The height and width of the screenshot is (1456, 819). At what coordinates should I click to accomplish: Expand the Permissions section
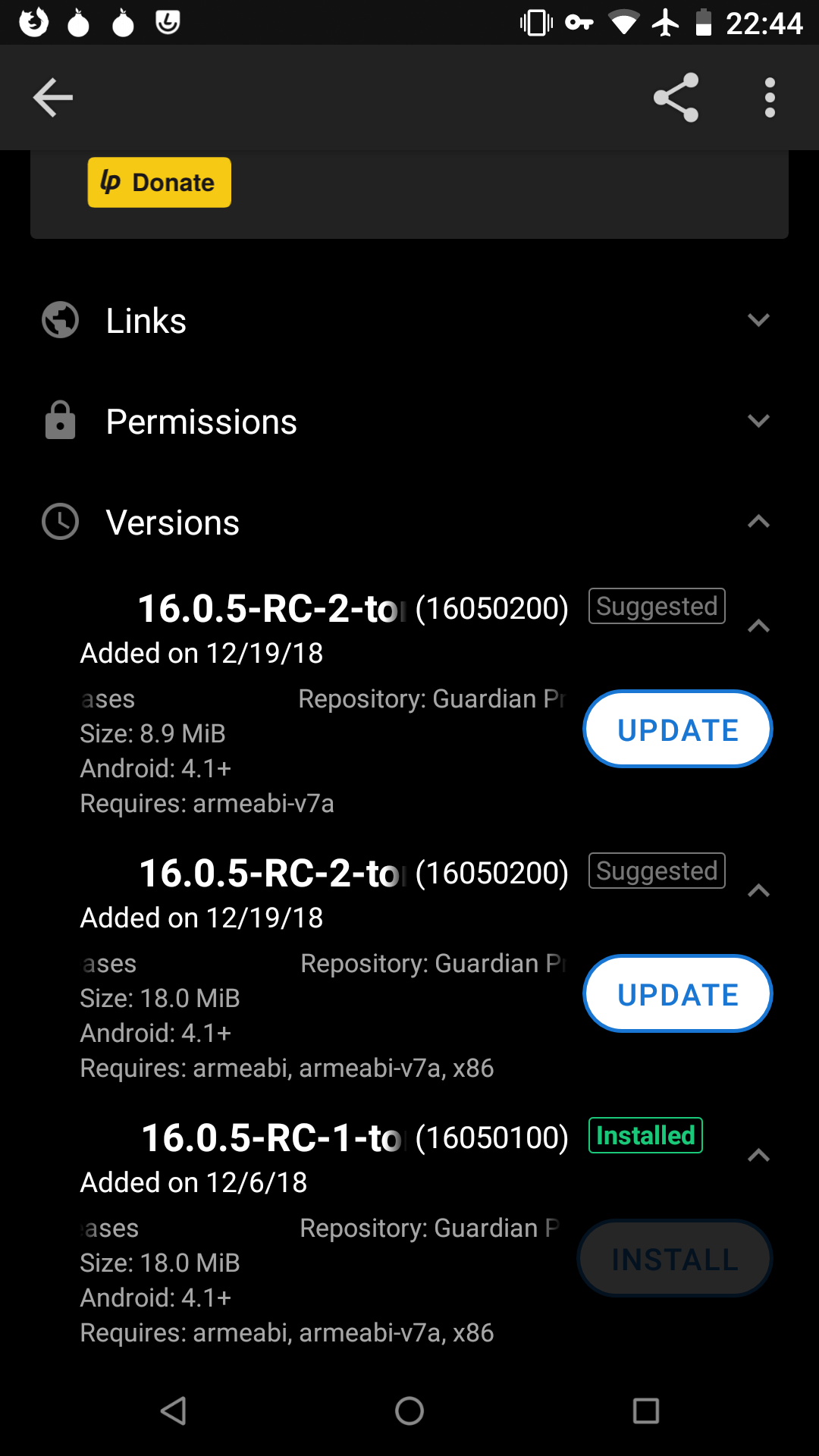[x=409, y=421]
